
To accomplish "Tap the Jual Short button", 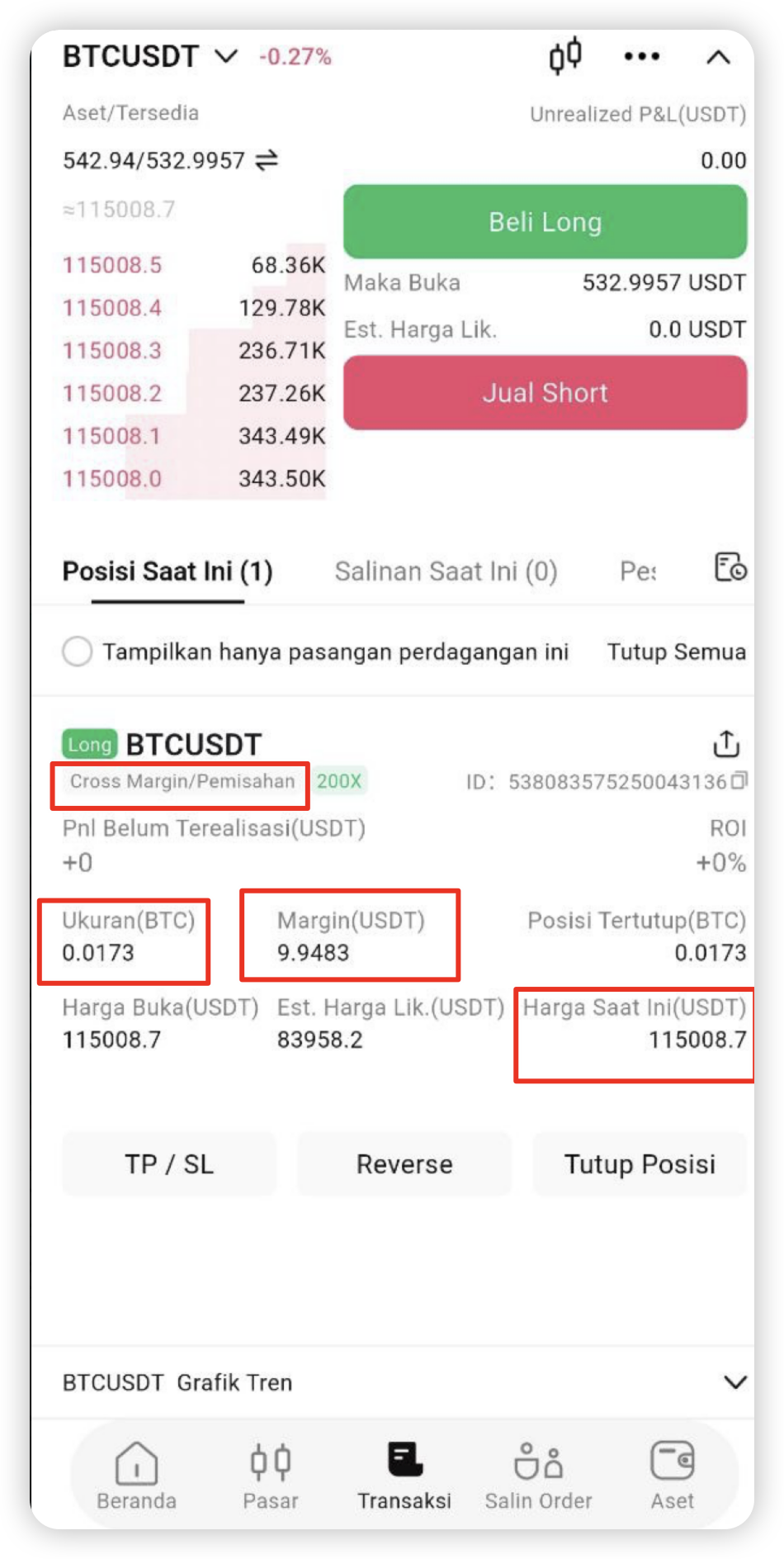I will [x=545, y=392].
